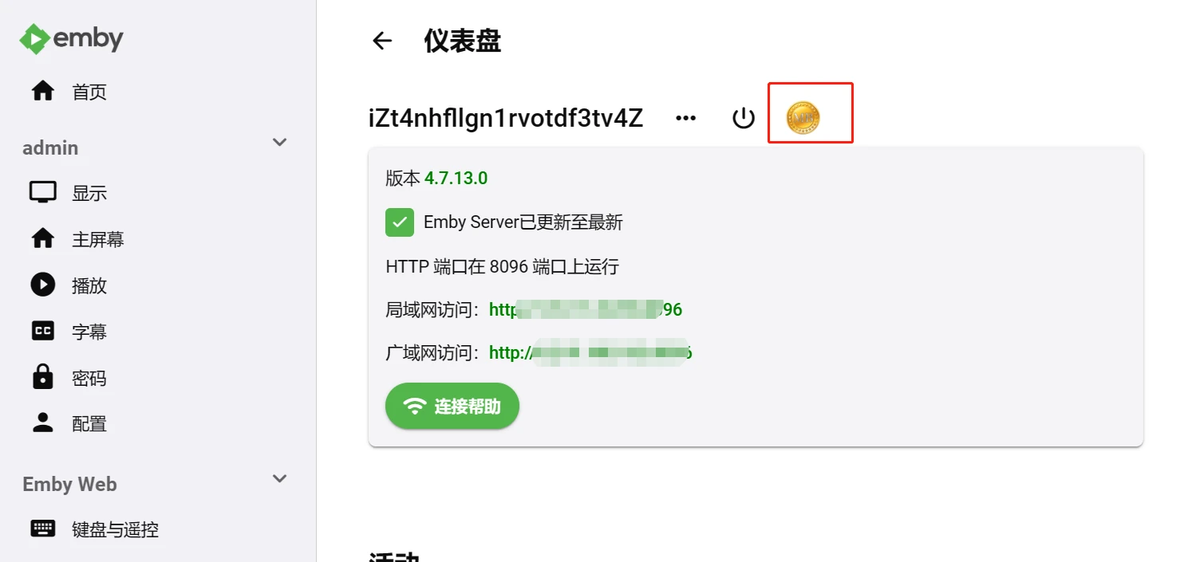The width and height of the screenshot is (1192, 562).
Task: Open the server three-dot options menu
Action: (685, 118)
